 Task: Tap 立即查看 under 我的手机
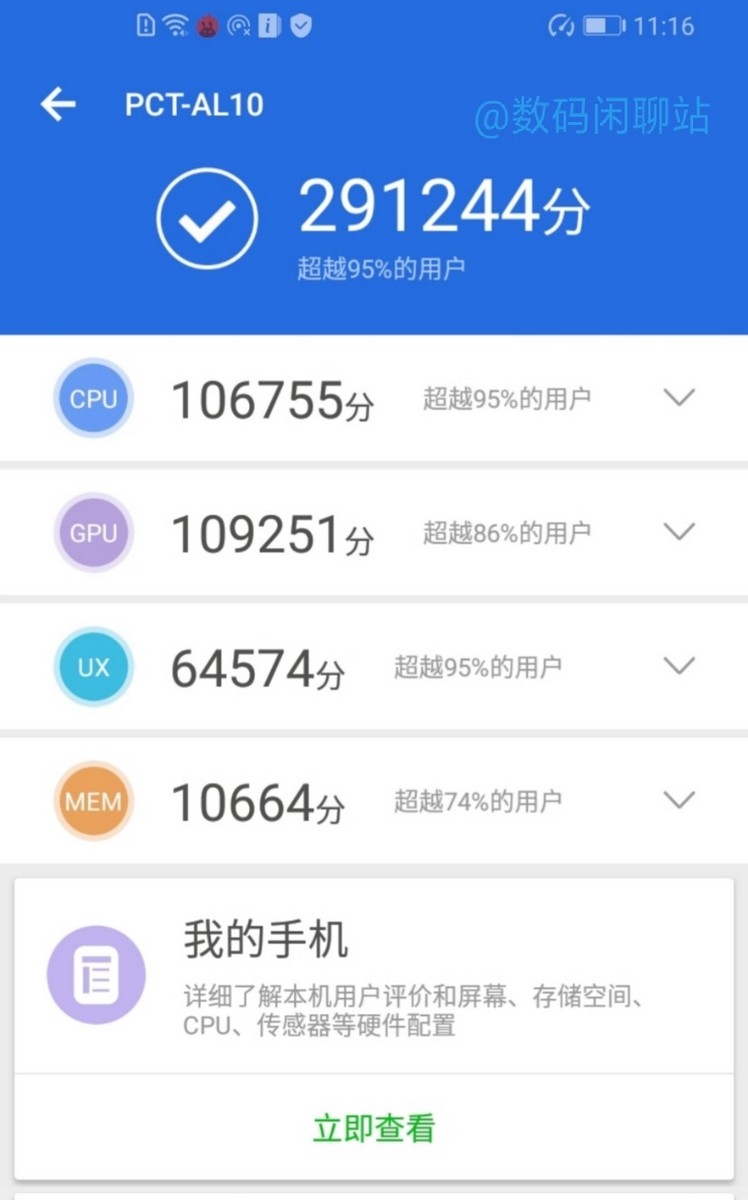coord(374,1128)
